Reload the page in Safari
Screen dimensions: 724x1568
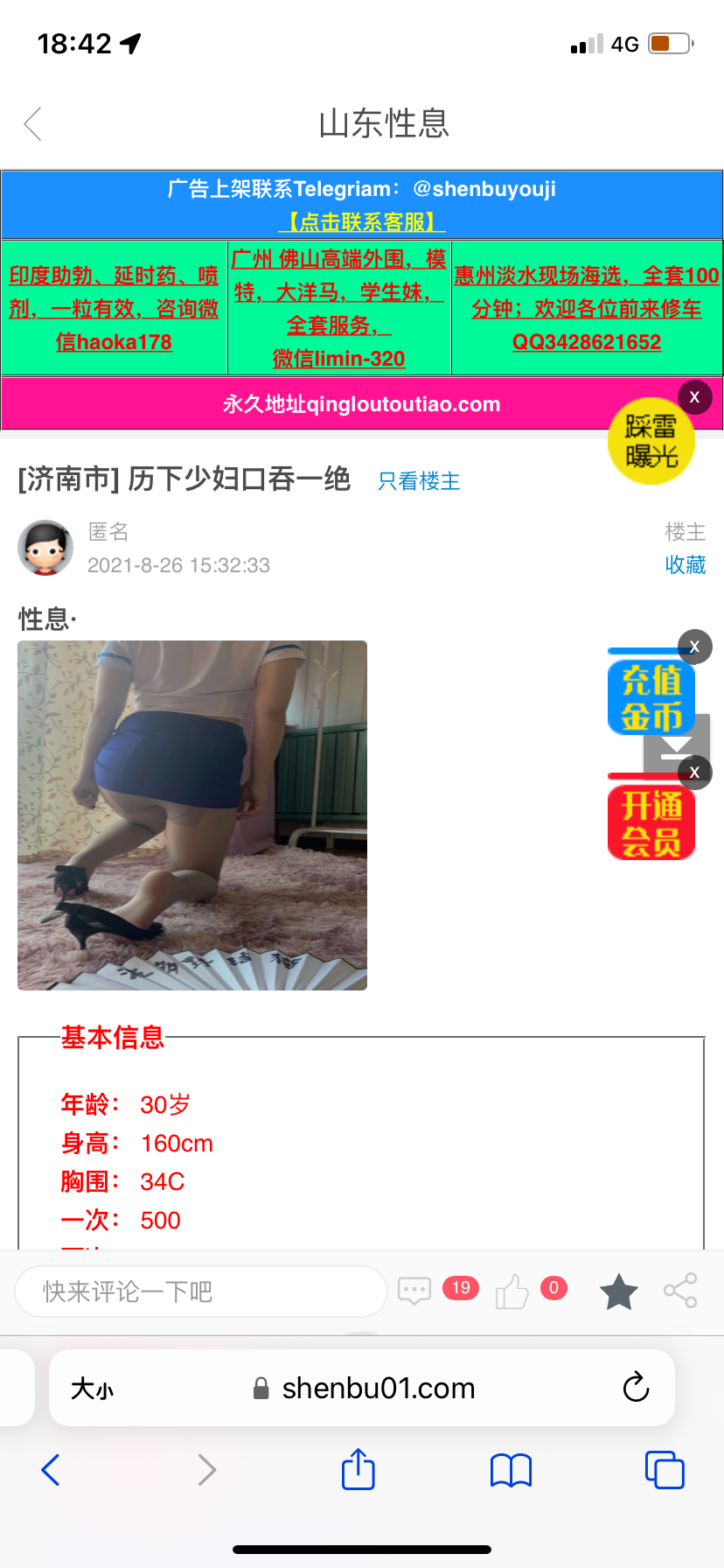[x=636, y=1388]
